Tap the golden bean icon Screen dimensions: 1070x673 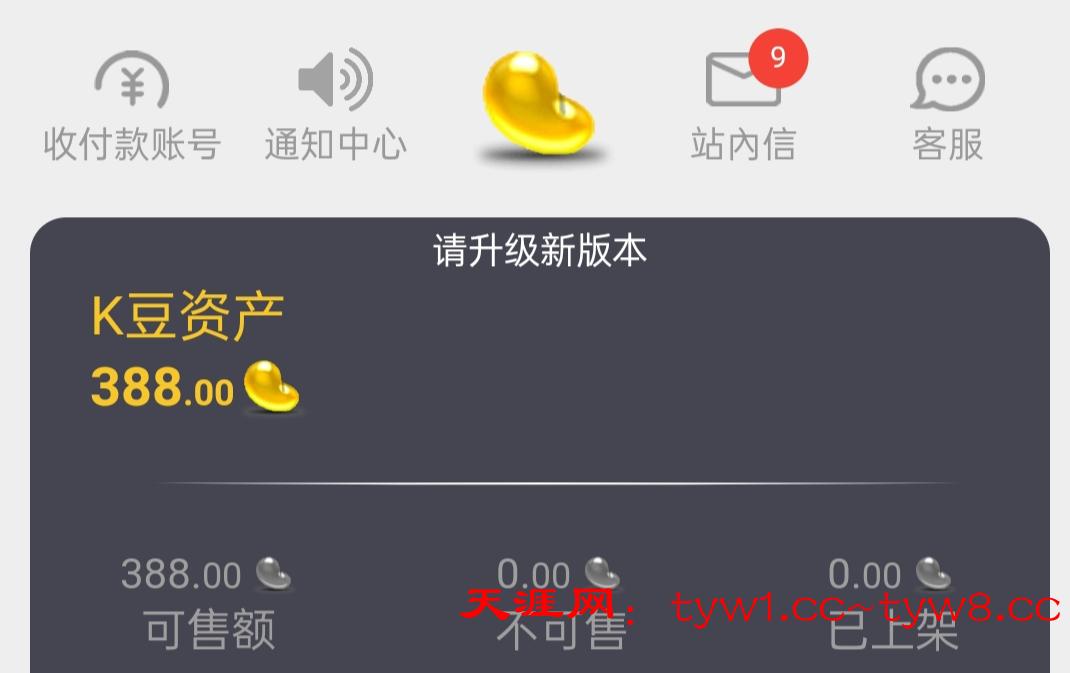[540, 104]
